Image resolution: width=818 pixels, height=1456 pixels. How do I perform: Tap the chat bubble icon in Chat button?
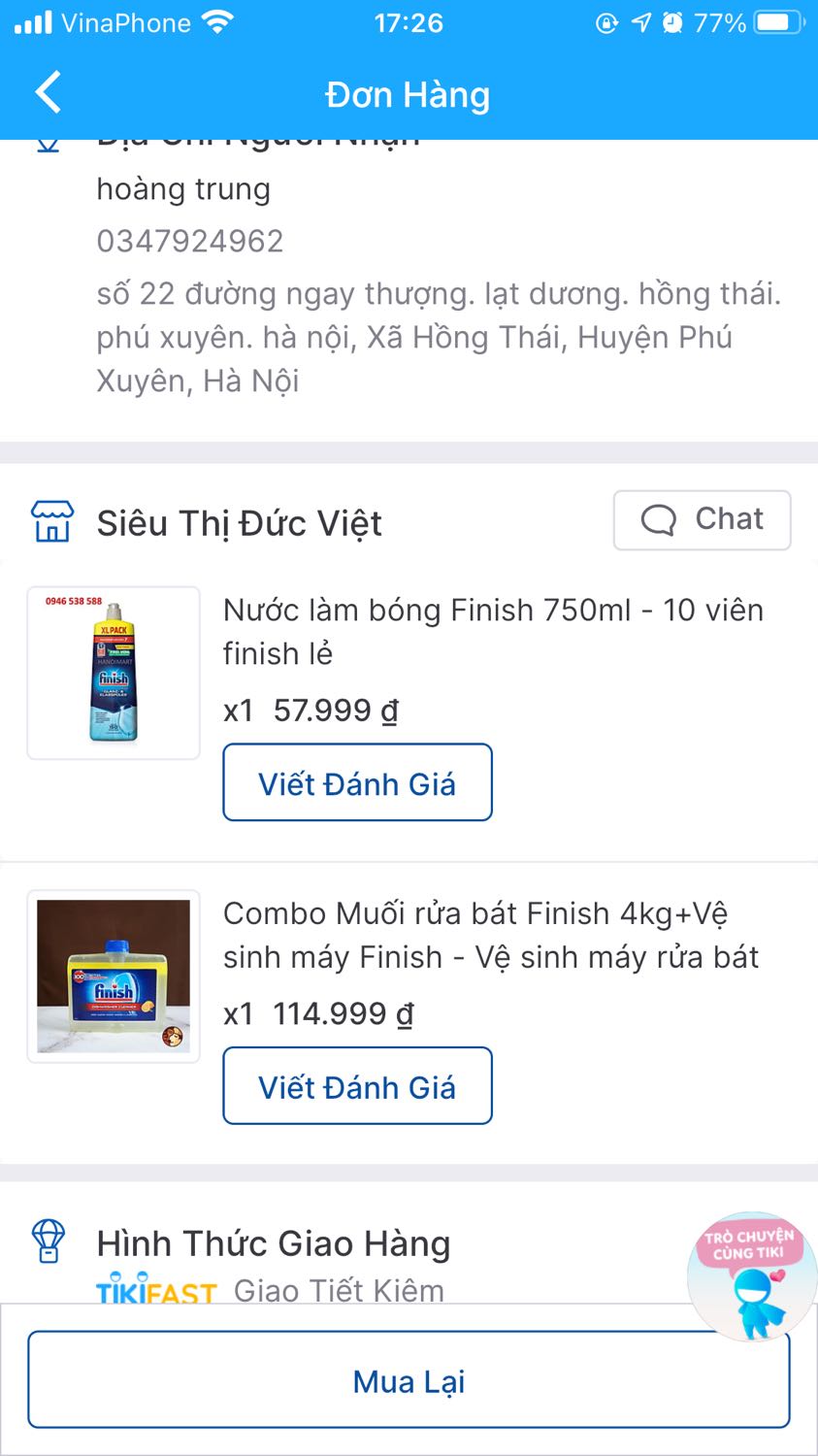(659, 519)
